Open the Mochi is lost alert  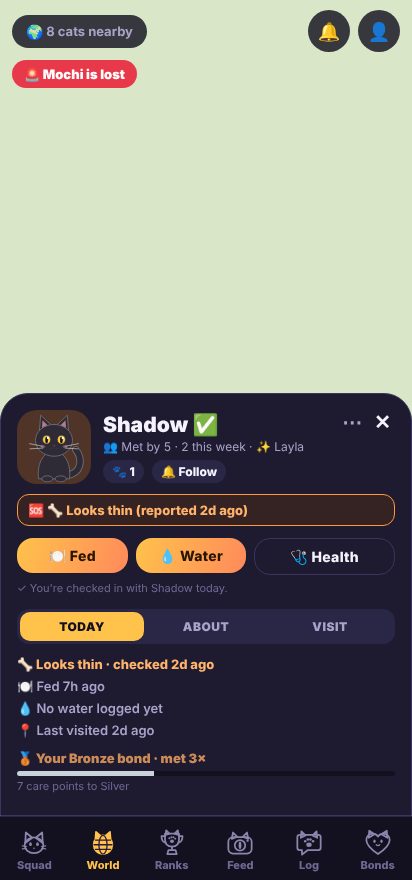tap(75, 74)
